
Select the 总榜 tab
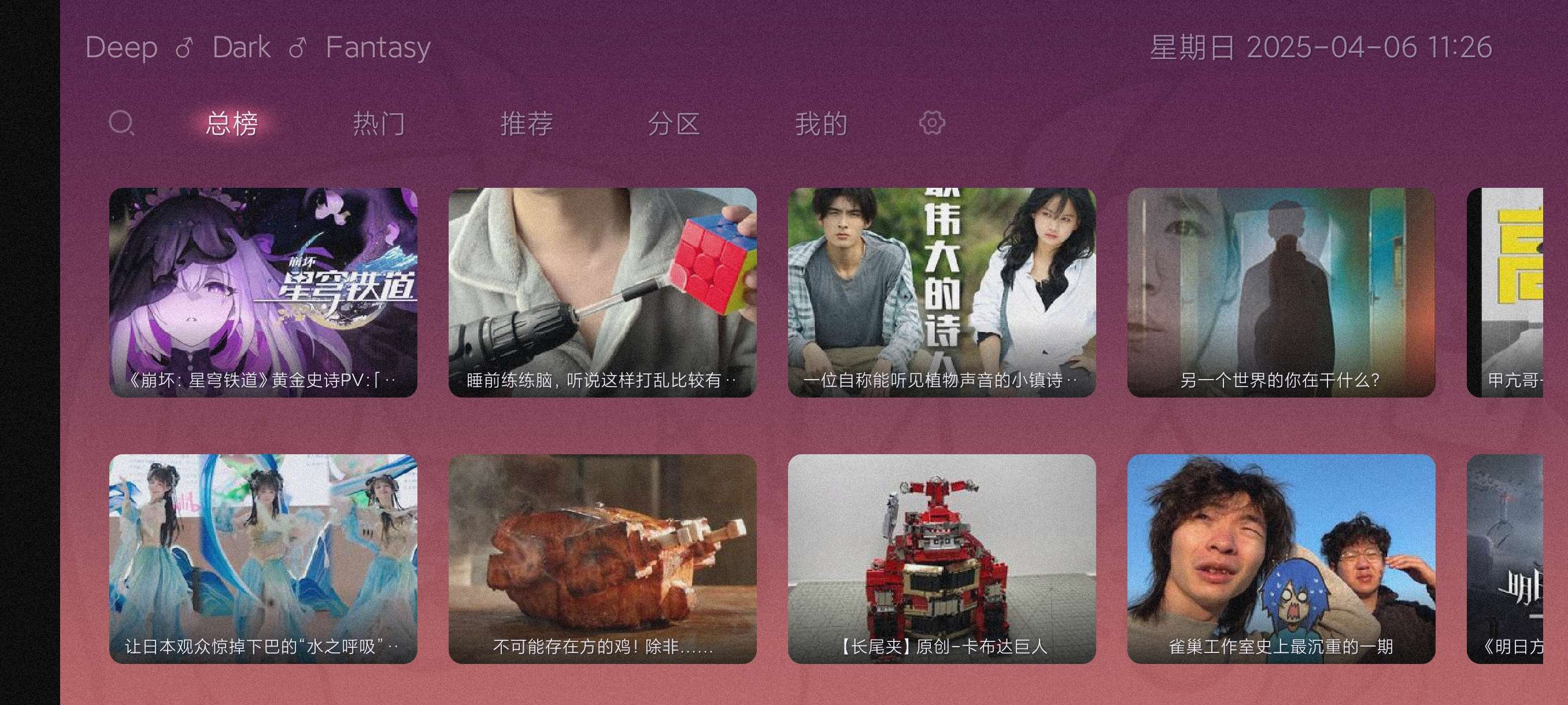point(232,124)
